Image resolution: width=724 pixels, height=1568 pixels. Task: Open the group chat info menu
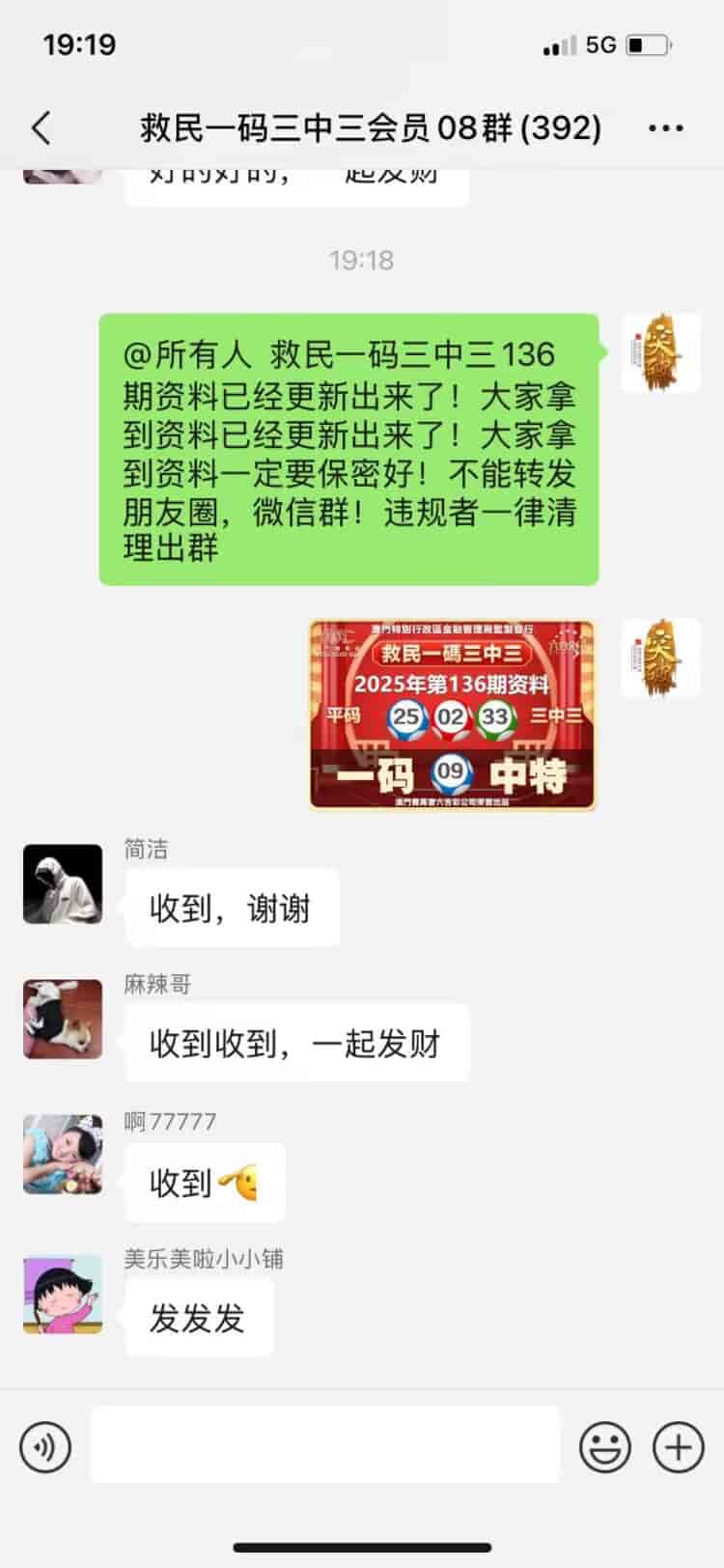point(666,127)
